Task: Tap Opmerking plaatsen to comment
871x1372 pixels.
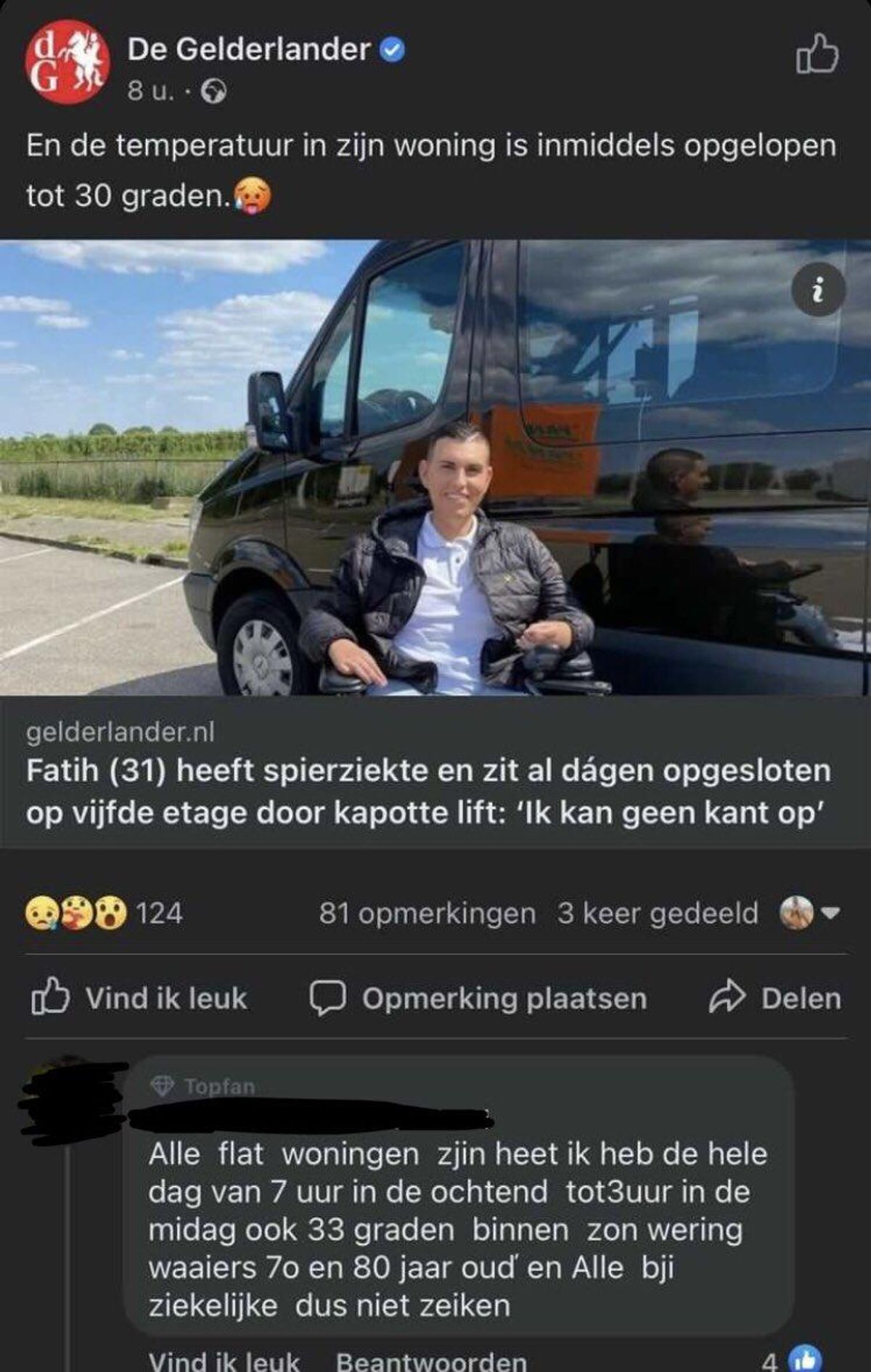Action: click(478, 998)
